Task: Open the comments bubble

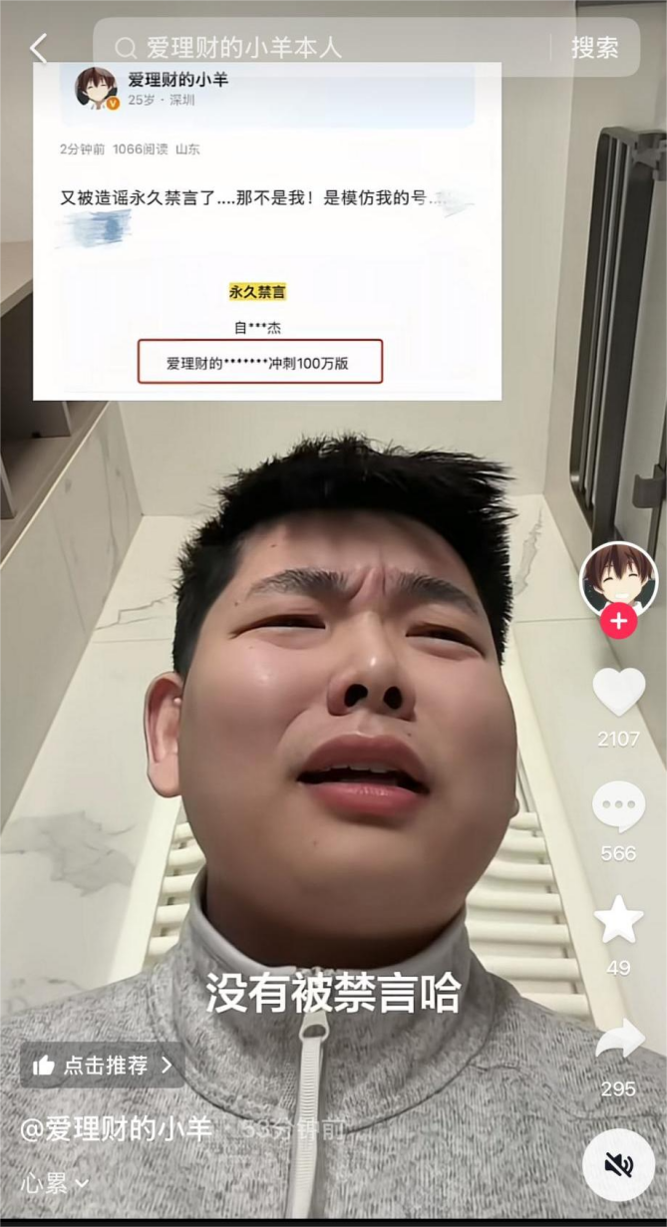Action: 618,807
